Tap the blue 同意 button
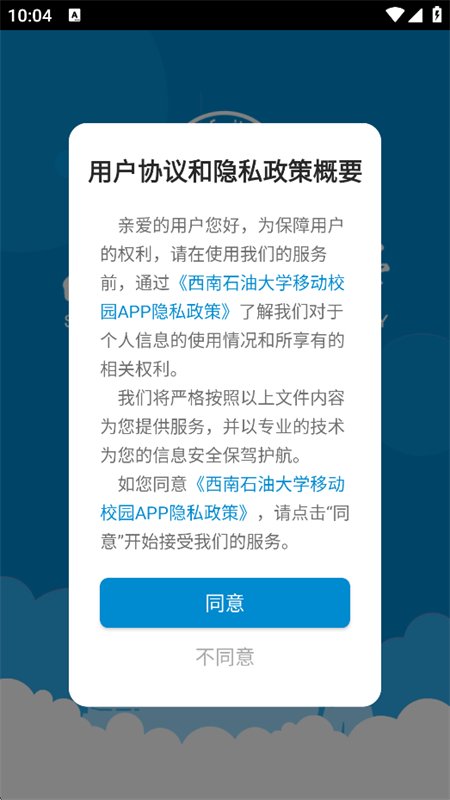 [x=224, y=603]
